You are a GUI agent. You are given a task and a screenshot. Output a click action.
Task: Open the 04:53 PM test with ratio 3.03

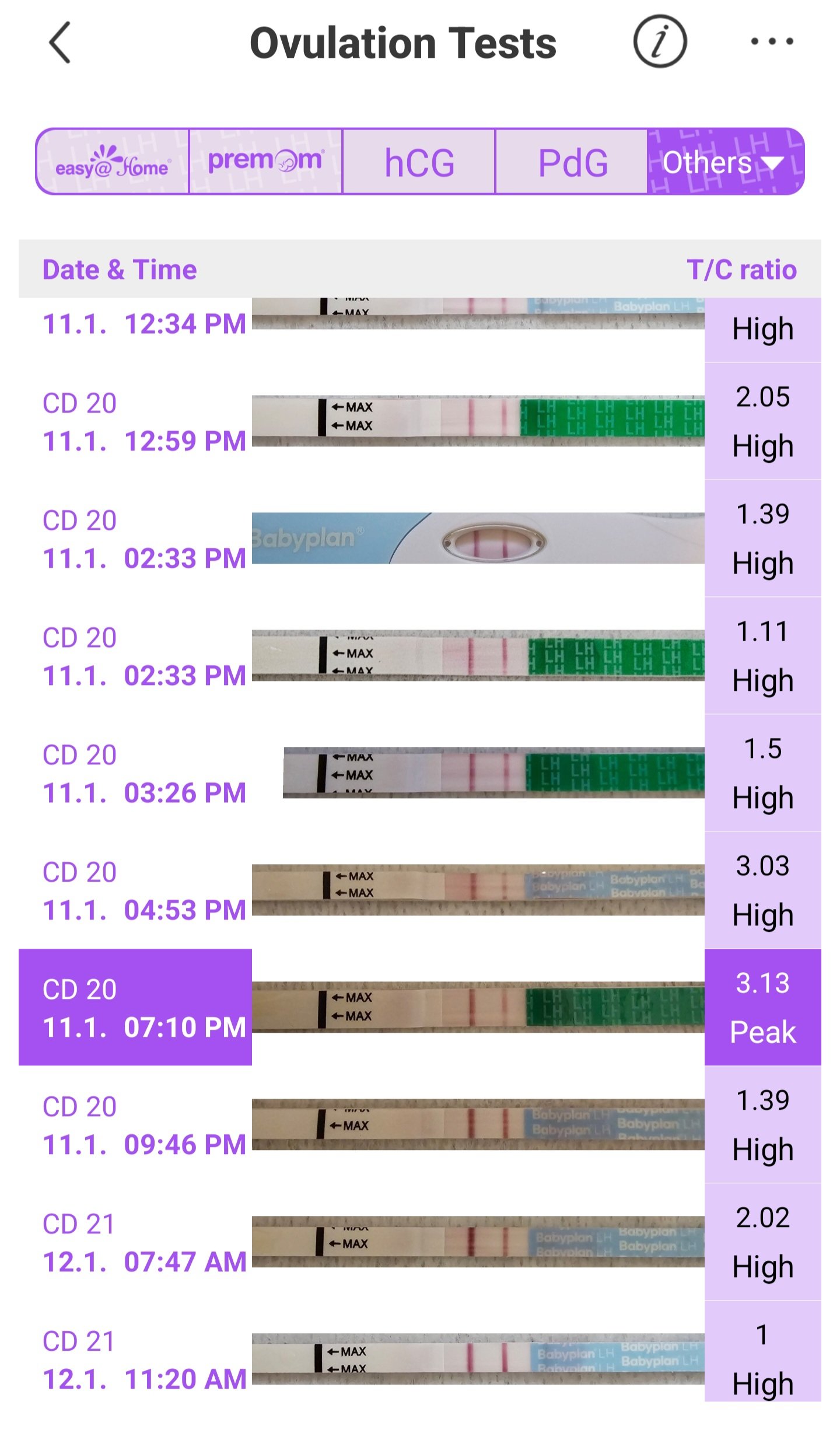click(420, 890)
